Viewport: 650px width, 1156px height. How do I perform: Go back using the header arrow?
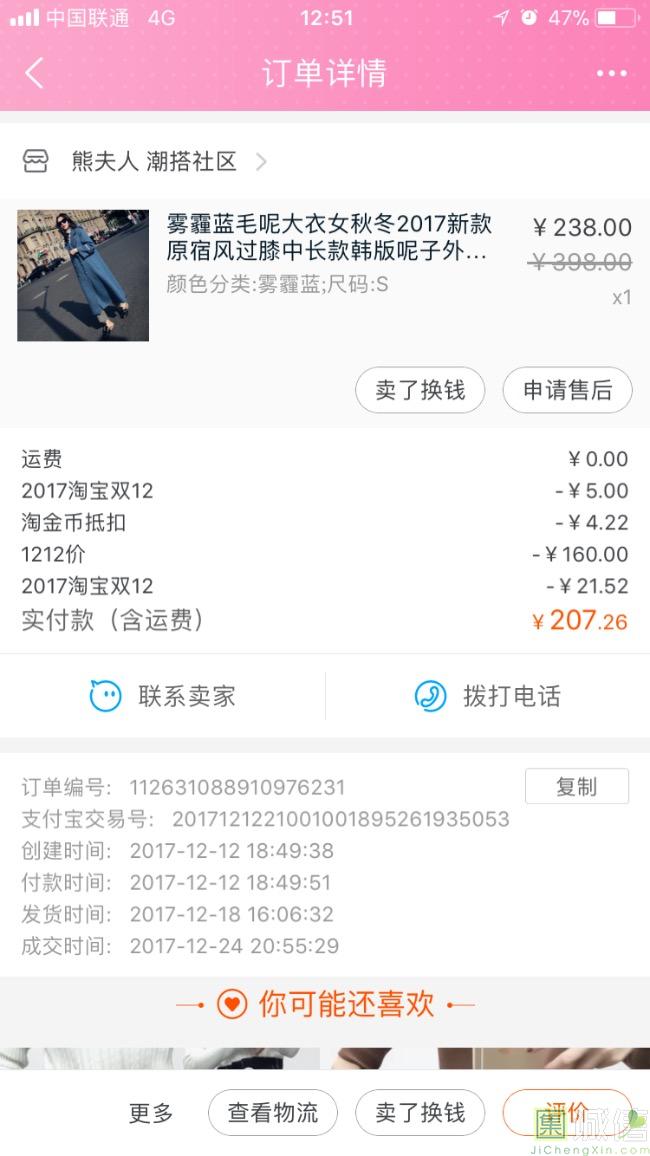coord(34,73)
